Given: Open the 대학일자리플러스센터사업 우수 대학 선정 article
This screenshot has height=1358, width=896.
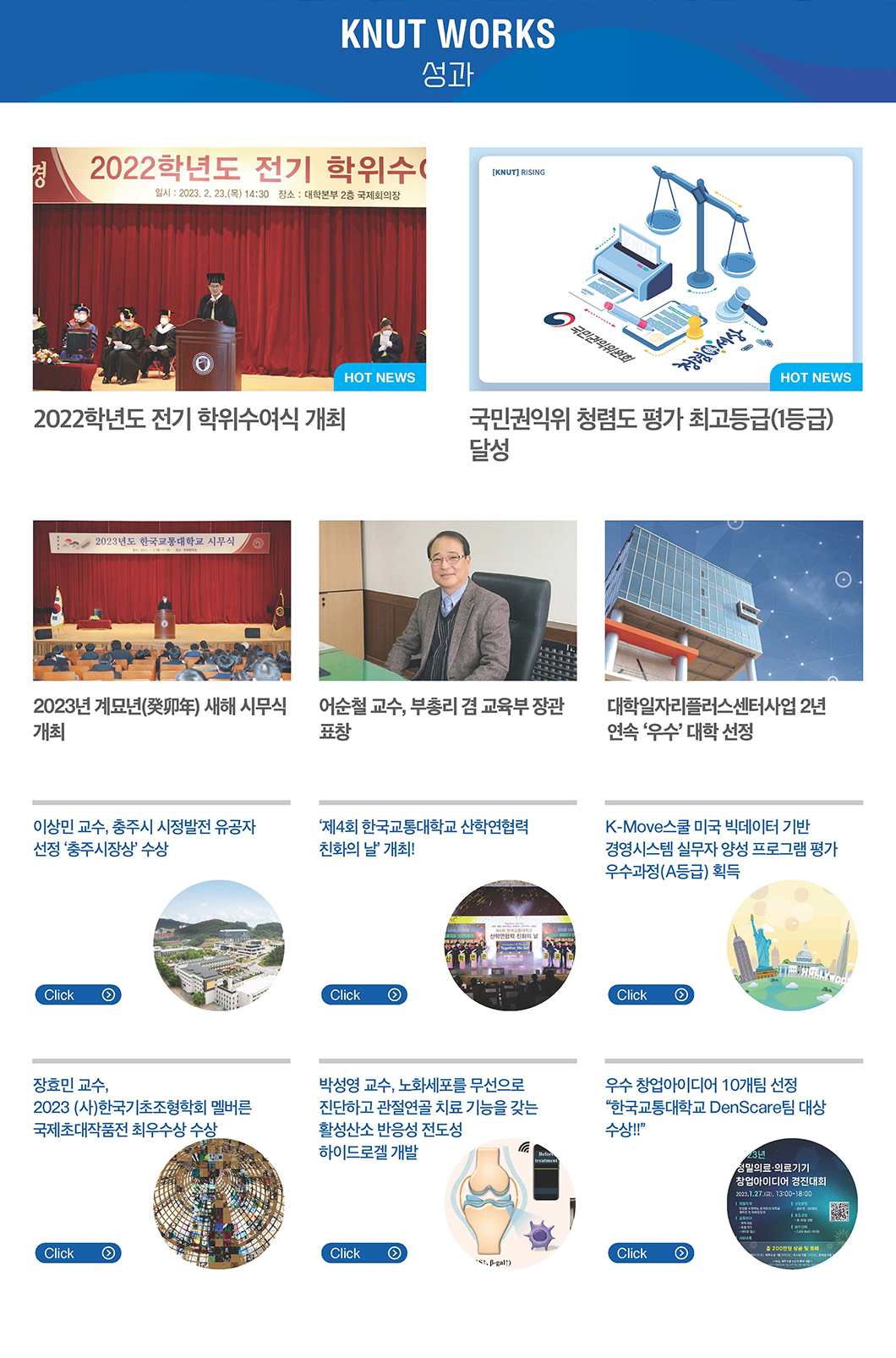Looking at the screenshot, I should pyautogui.click(x=734, y=600).
